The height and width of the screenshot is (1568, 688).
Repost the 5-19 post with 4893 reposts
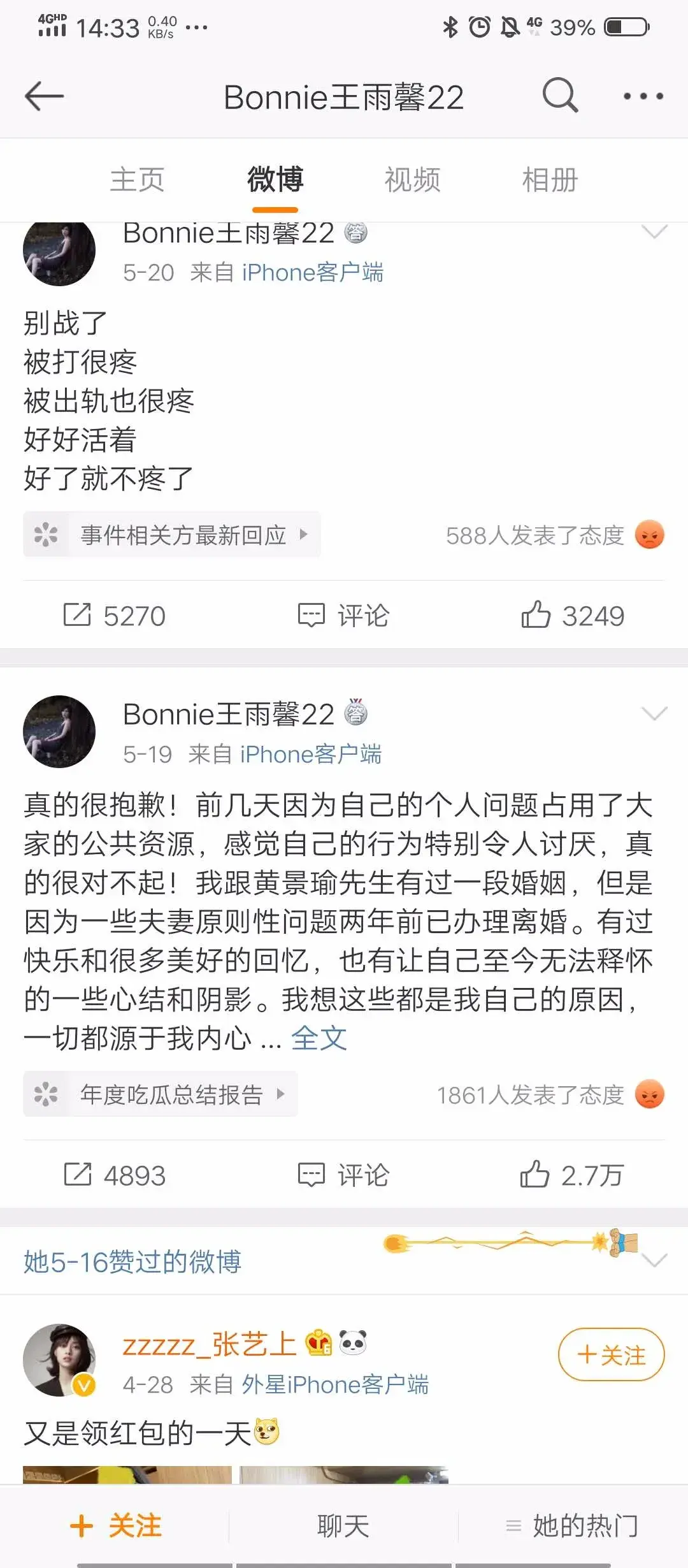tap(115, 1175)
